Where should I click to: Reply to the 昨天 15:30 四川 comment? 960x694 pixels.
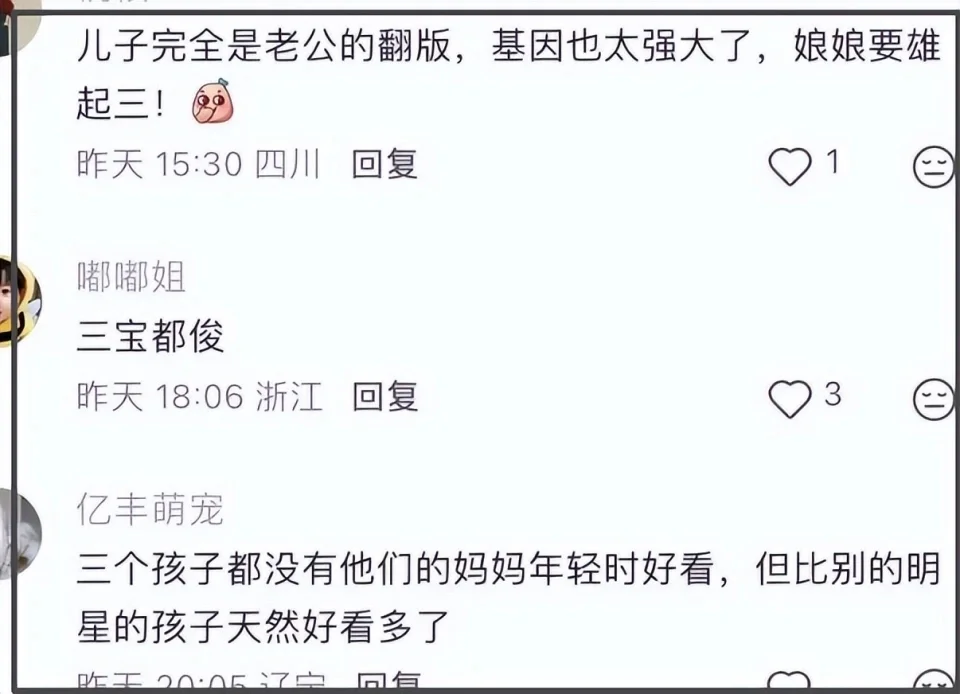[384, 164]
